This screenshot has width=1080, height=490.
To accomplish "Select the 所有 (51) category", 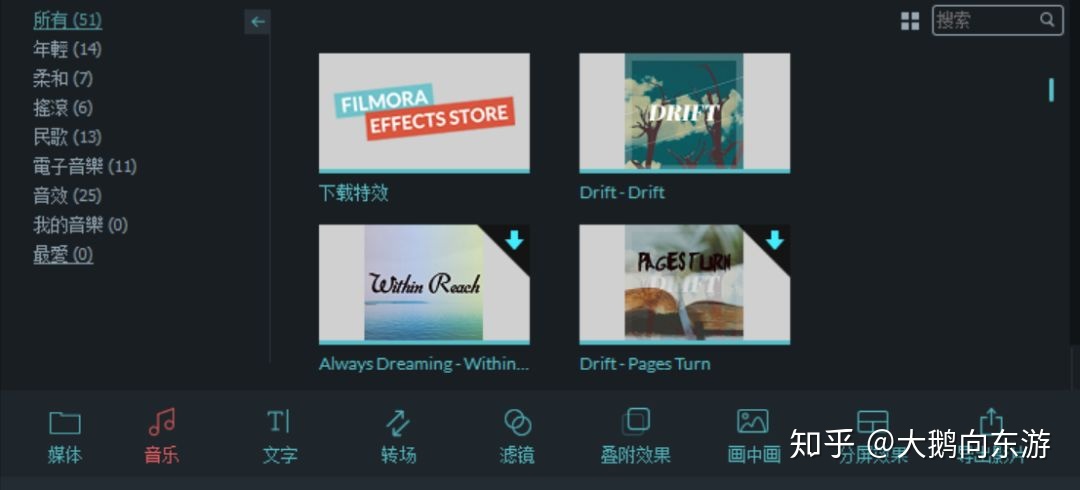I will click(67, 20).
